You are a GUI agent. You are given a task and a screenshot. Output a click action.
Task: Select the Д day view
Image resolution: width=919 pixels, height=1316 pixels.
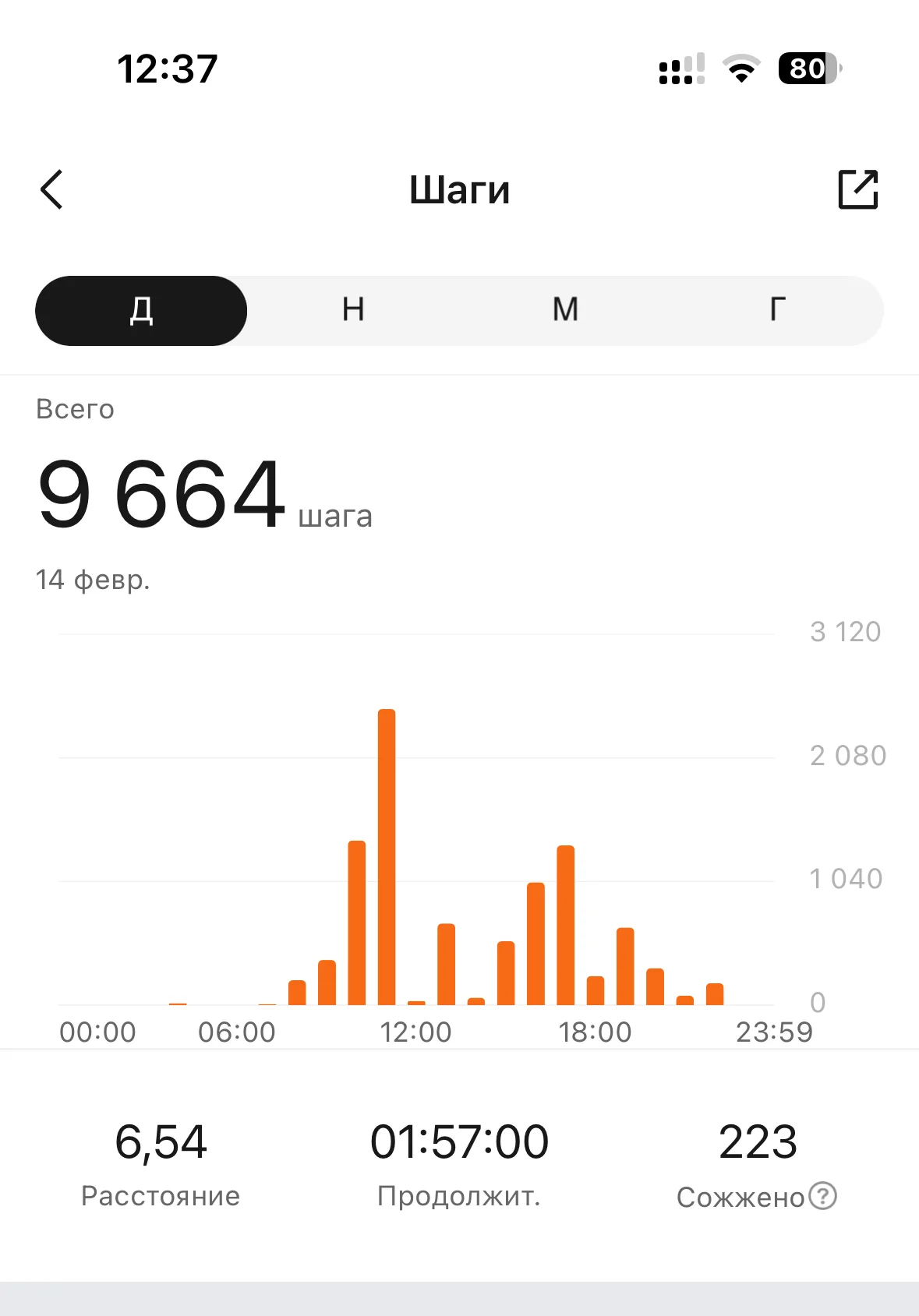141,310
